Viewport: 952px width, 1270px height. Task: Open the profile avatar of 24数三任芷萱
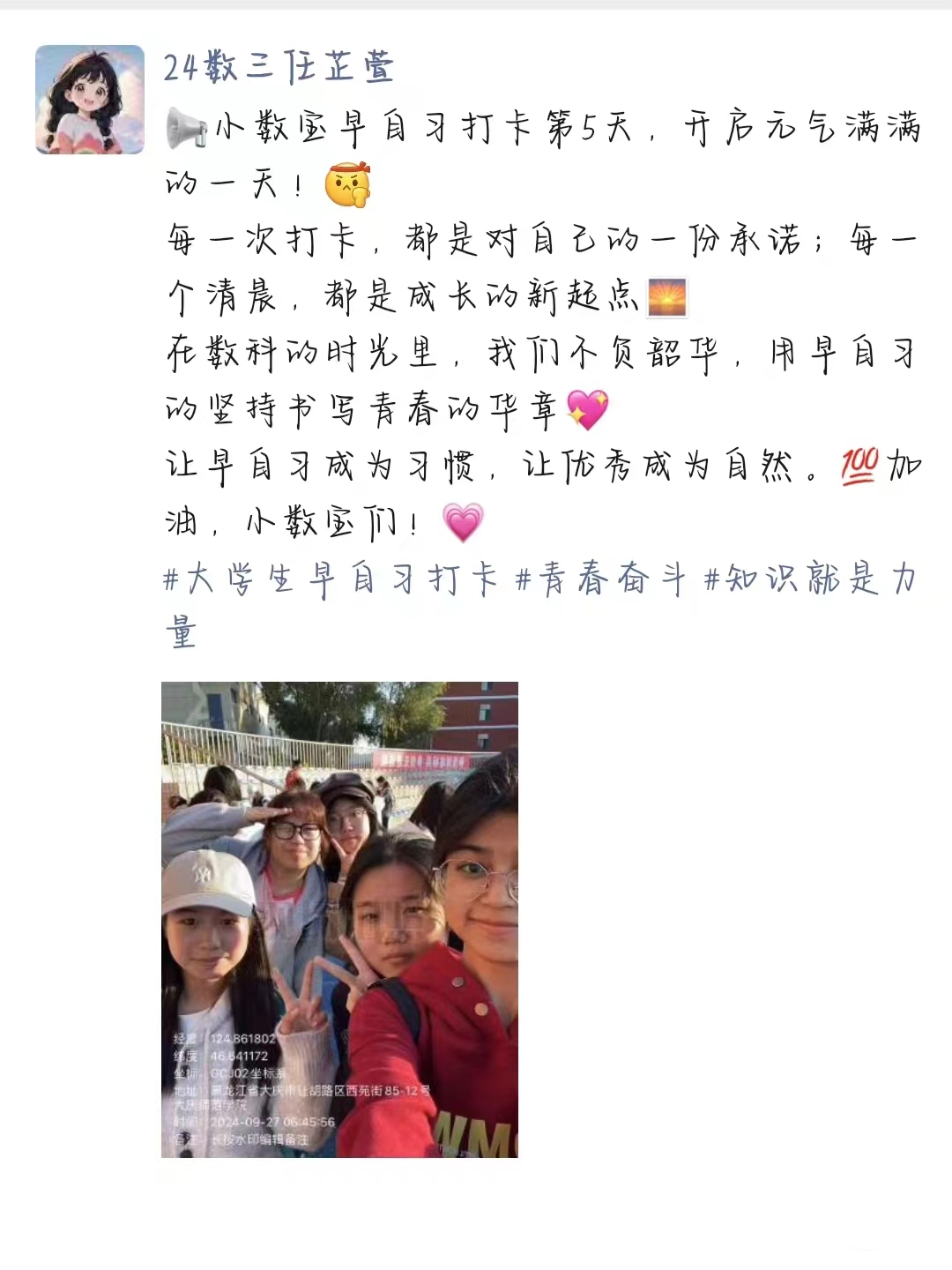click(89, 100)
